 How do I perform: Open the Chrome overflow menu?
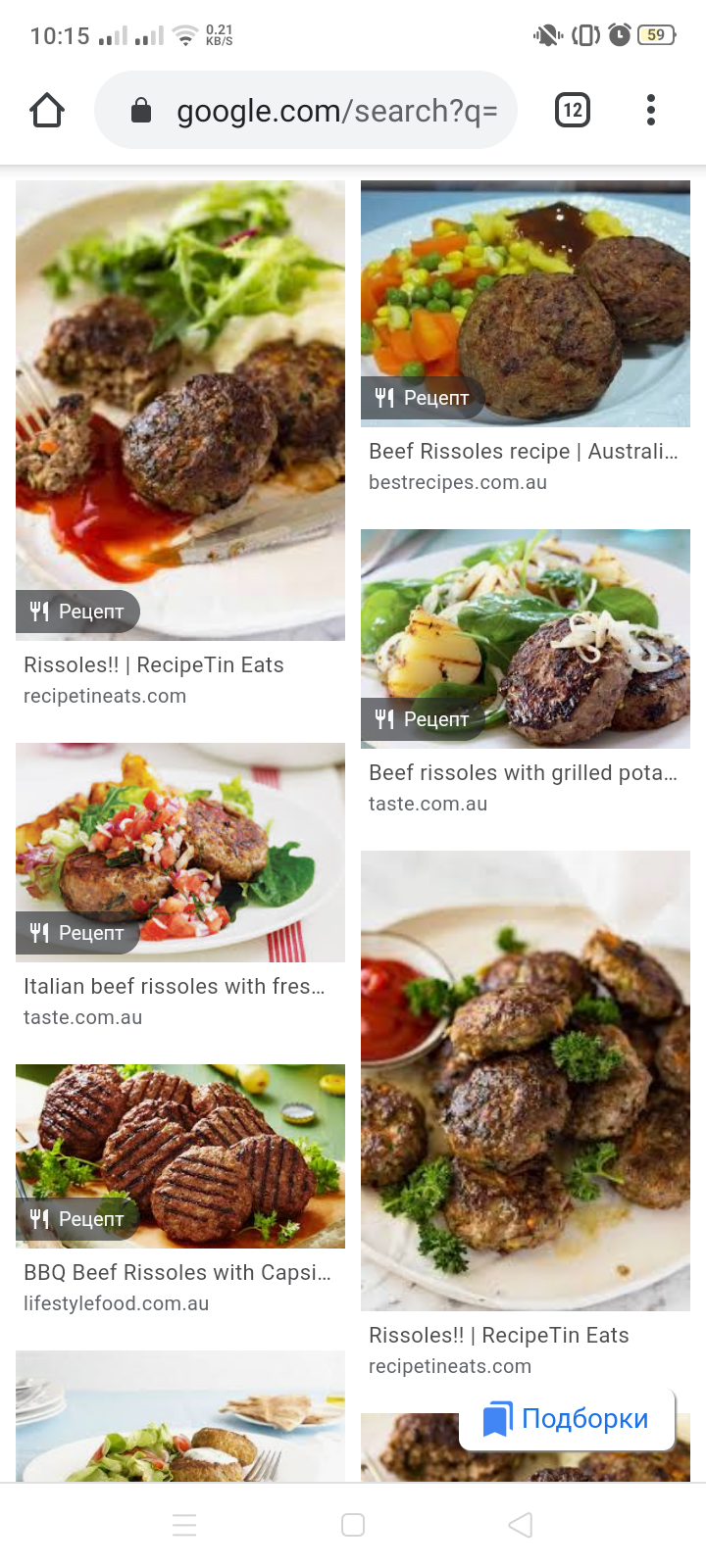click(x=651, y=111)
